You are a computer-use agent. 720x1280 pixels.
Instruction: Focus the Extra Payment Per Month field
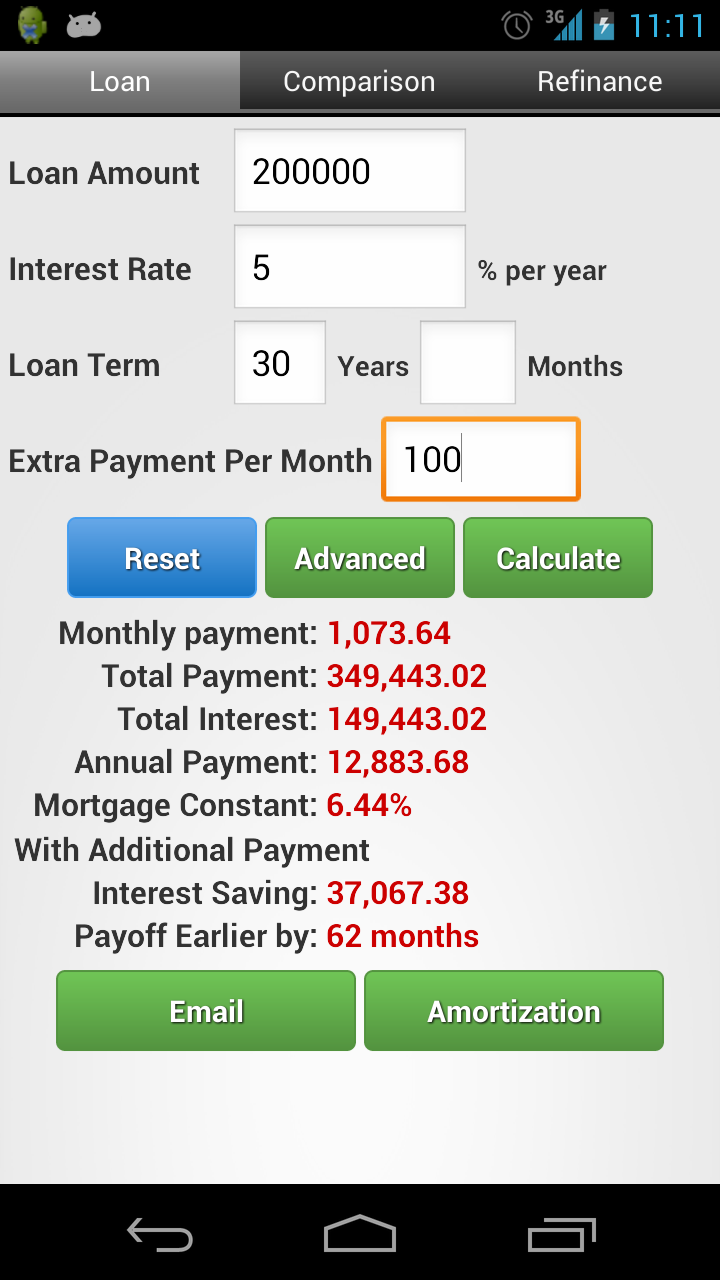(481, 459)
